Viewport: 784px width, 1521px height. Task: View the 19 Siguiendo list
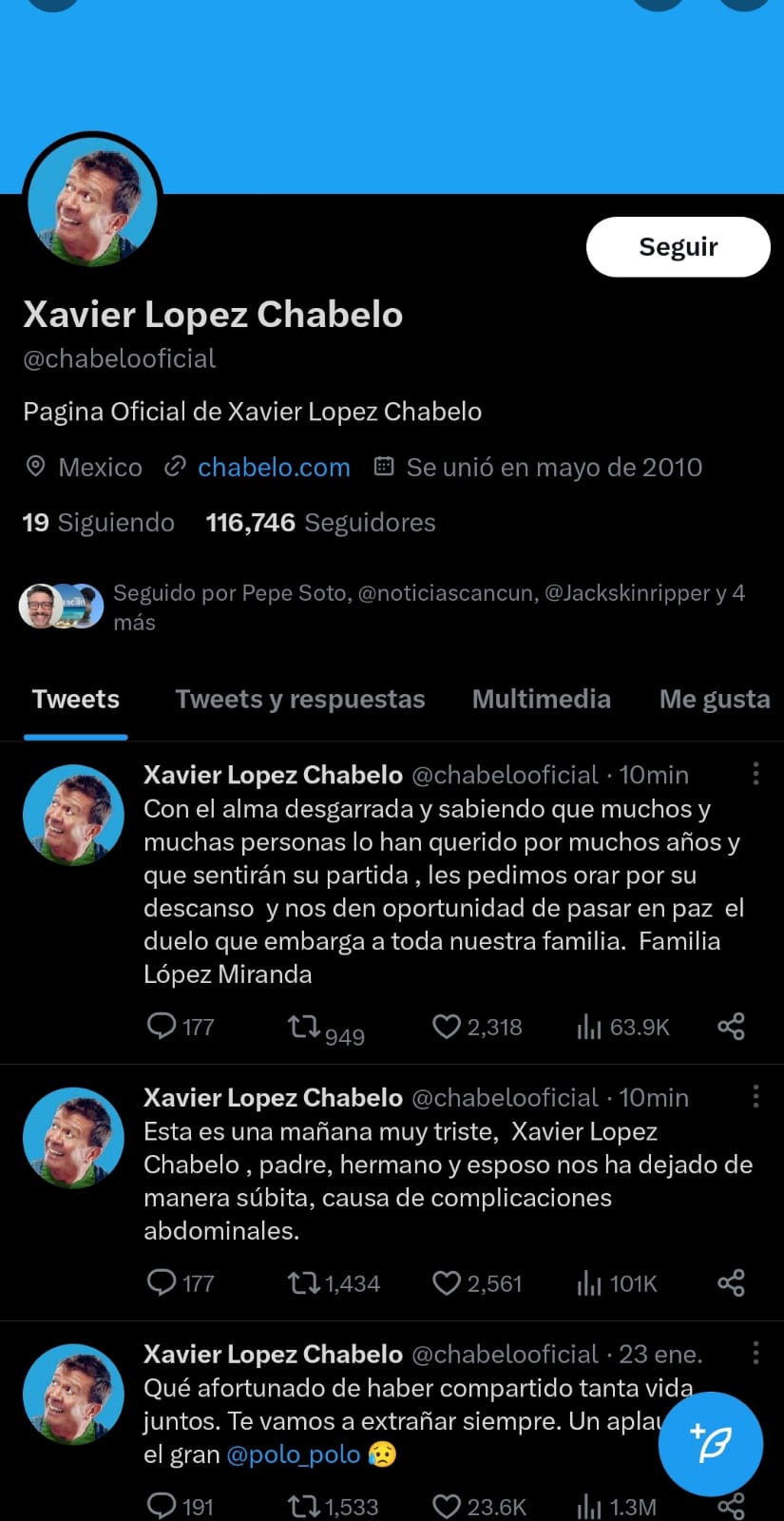click(x=99, y=523)
